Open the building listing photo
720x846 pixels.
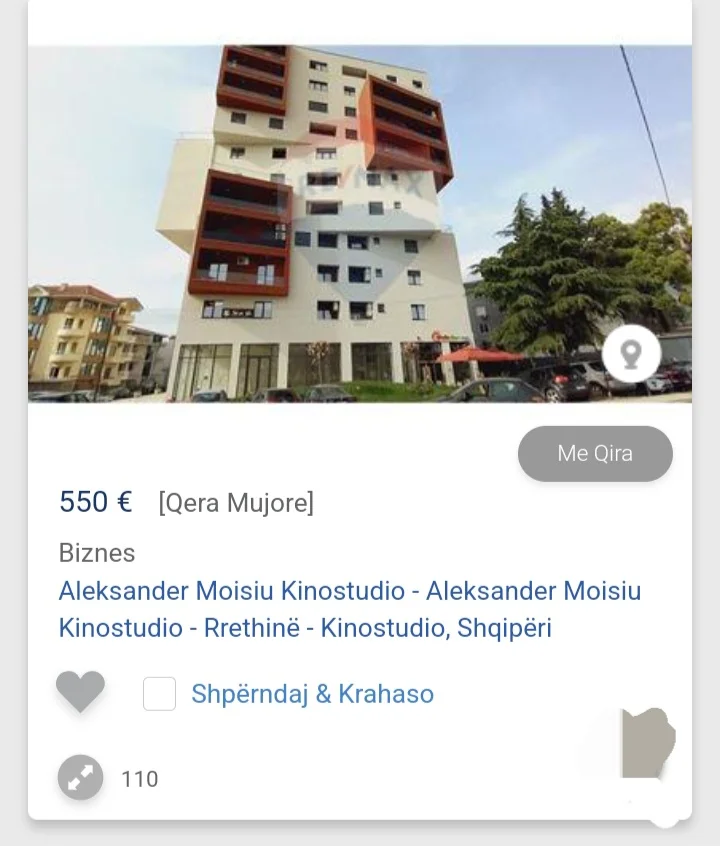330,220
